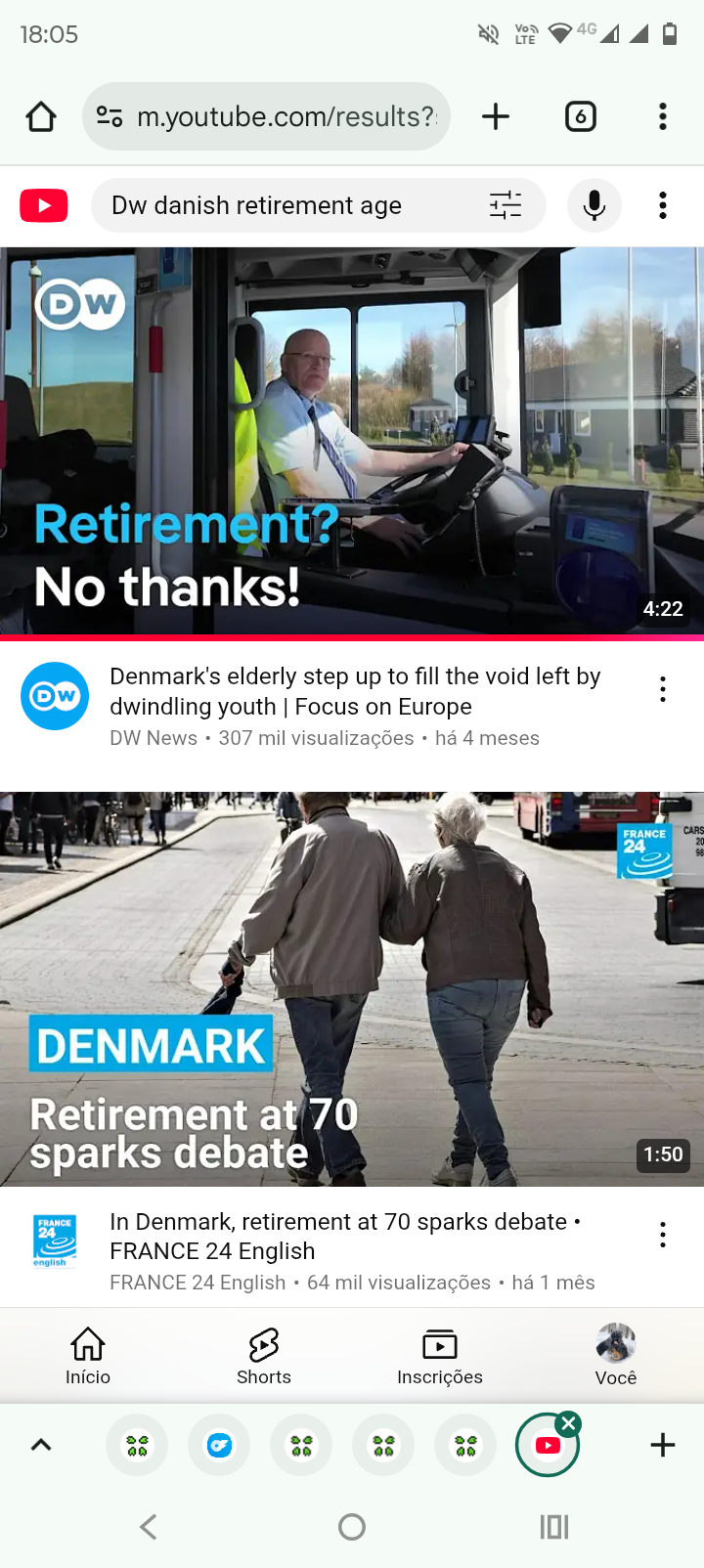Open options for the Denmark's elderly video
Screen dimensions: 704x1568
[x=663, y=690]
